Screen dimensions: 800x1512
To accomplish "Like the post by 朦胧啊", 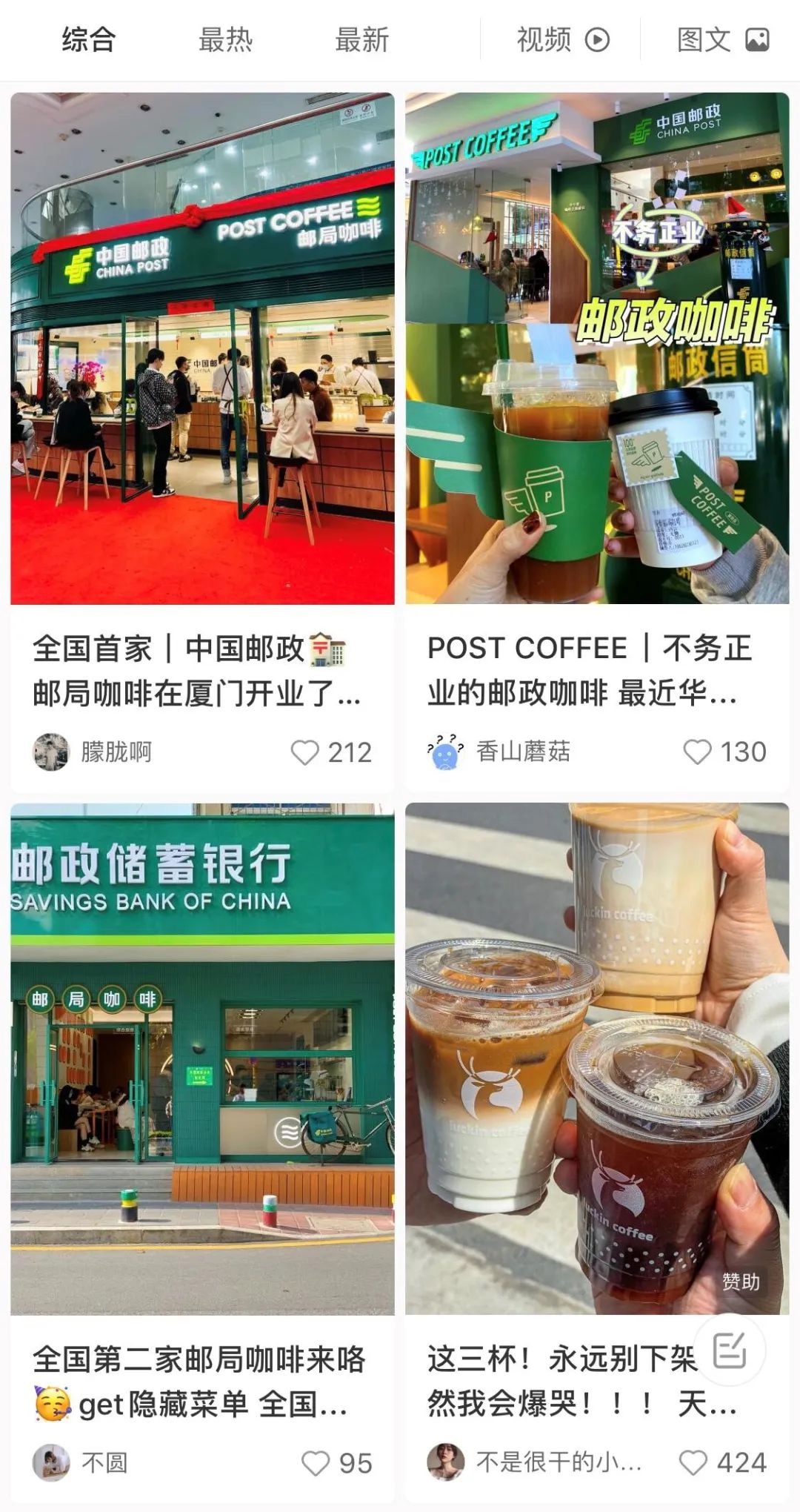I will coord(304,752).
